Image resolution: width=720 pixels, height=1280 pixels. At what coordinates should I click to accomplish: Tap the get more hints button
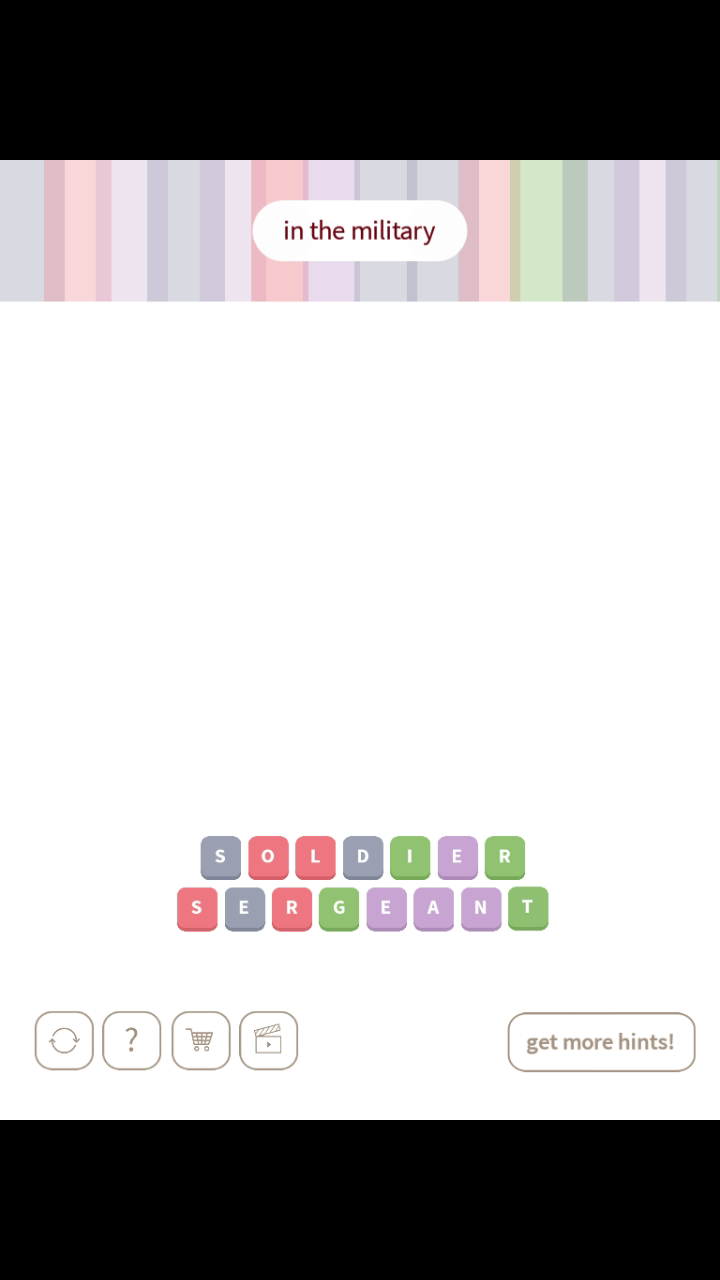point(601,1042)
